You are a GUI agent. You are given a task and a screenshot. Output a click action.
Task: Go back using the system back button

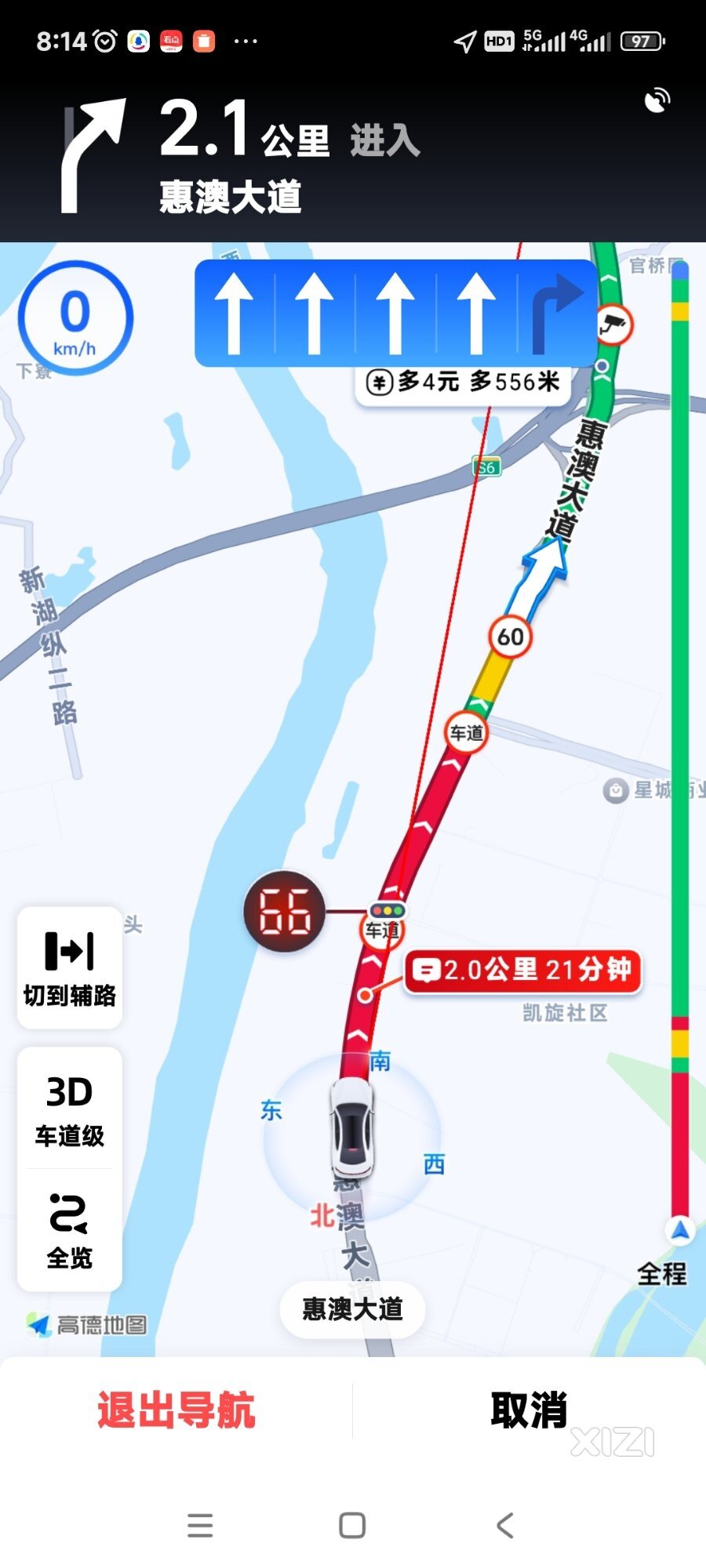[506, 1525]
